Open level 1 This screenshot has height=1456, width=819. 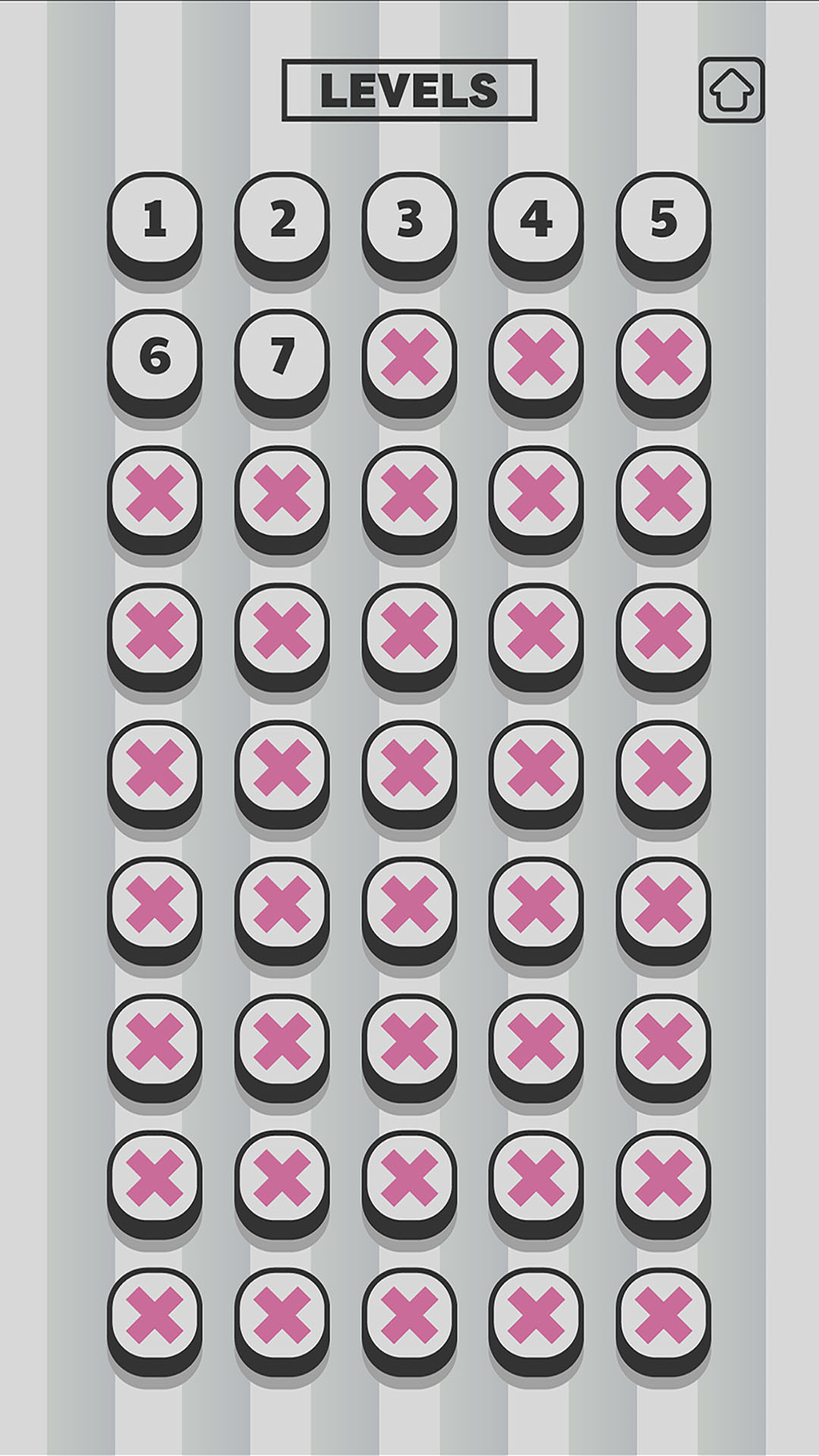155,227
